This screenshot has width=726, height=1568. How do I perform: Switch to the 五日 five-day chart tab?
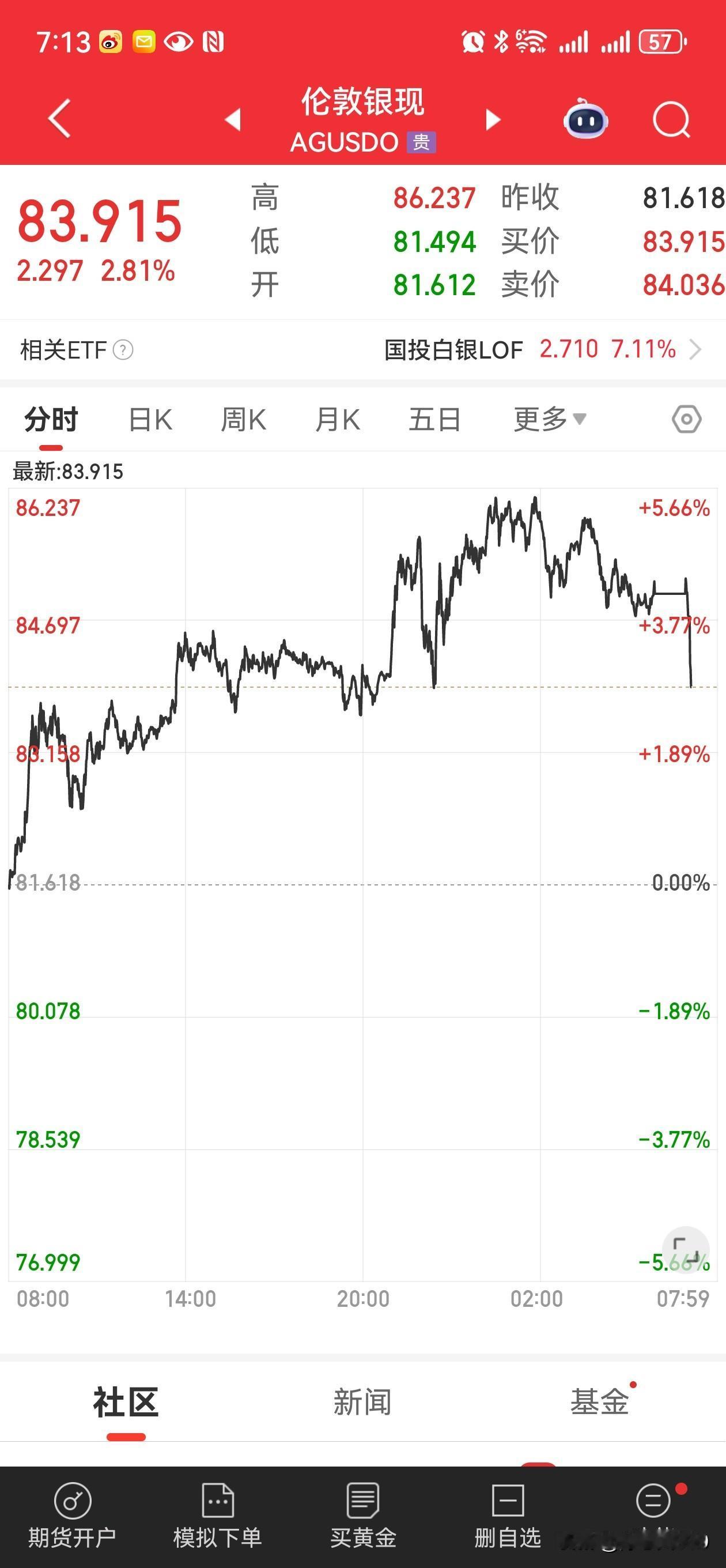[x=433, y=418]
